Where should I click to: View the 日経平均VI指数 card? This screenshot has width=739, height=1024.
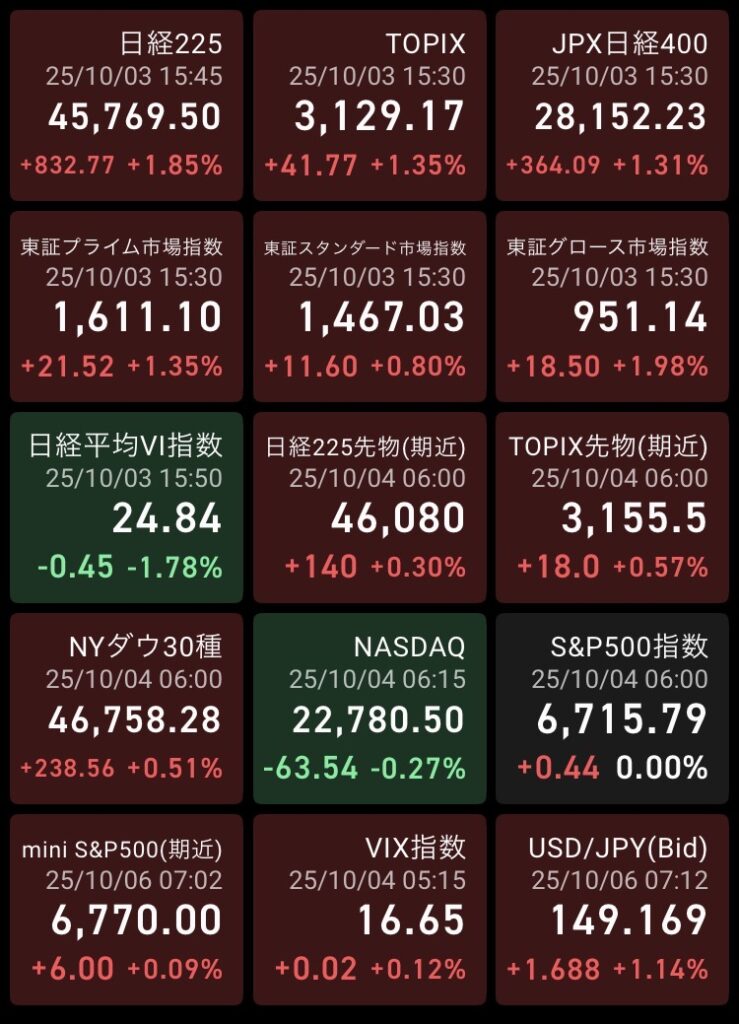[x=126, y=507]
